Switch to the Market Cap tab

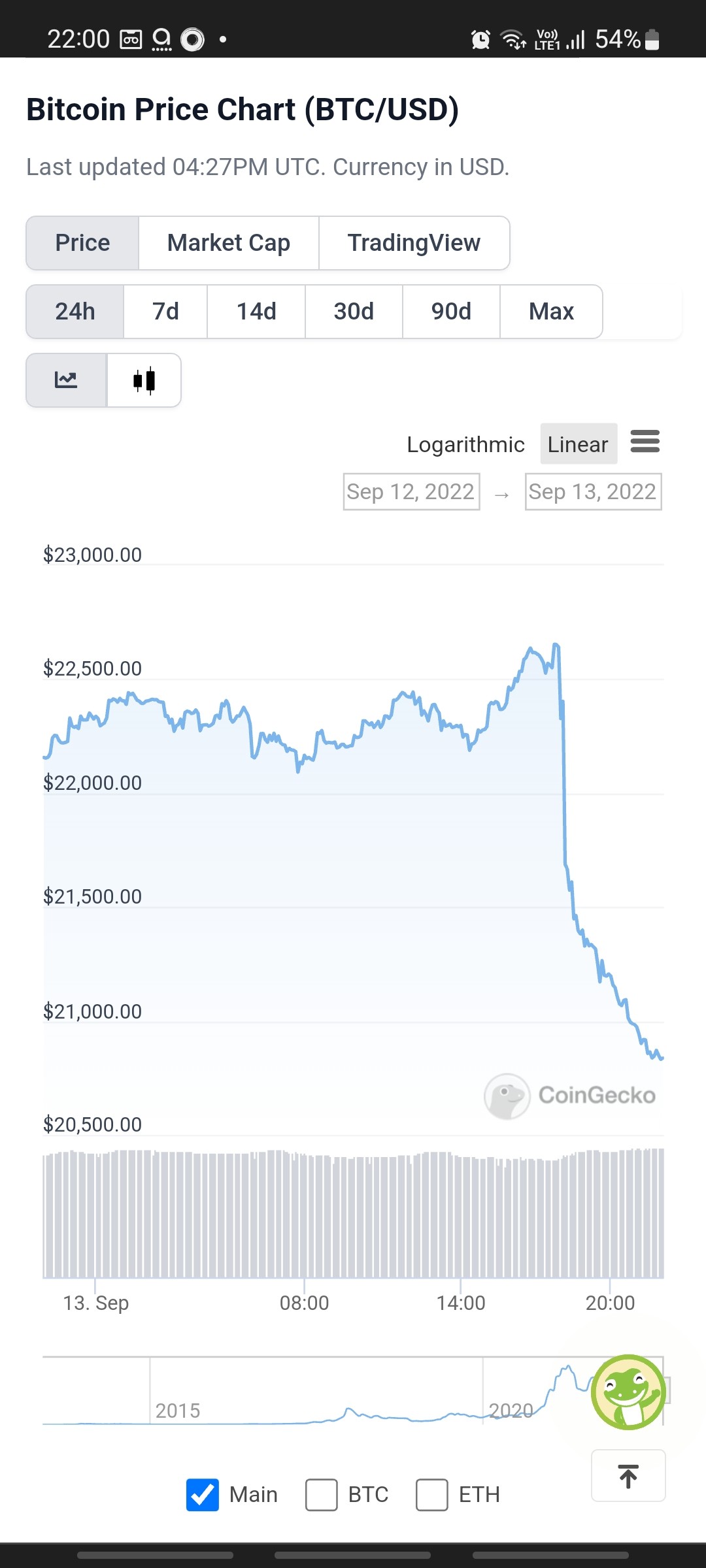(229, 243)
